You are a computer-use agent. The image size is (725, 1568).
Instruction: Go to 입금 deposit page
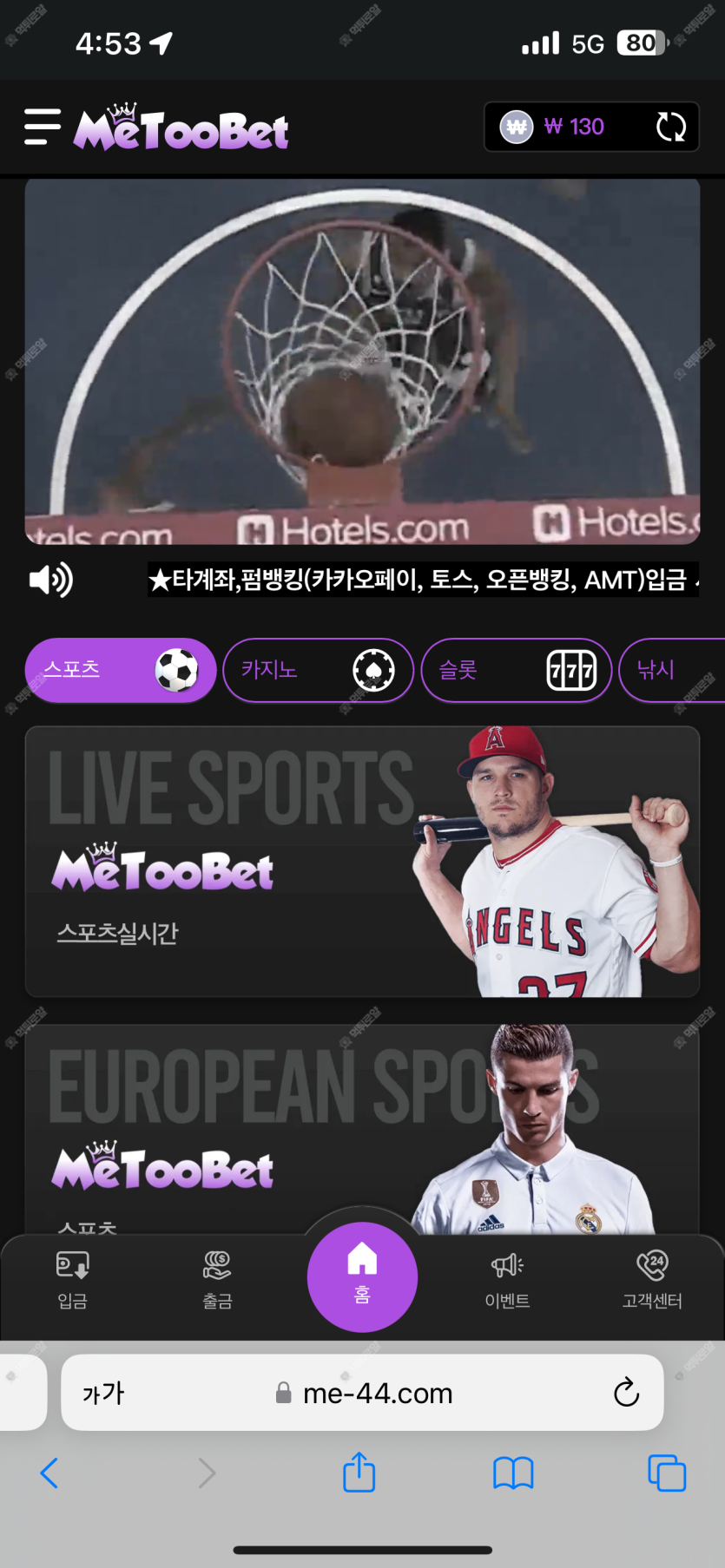pos(72,1279)
